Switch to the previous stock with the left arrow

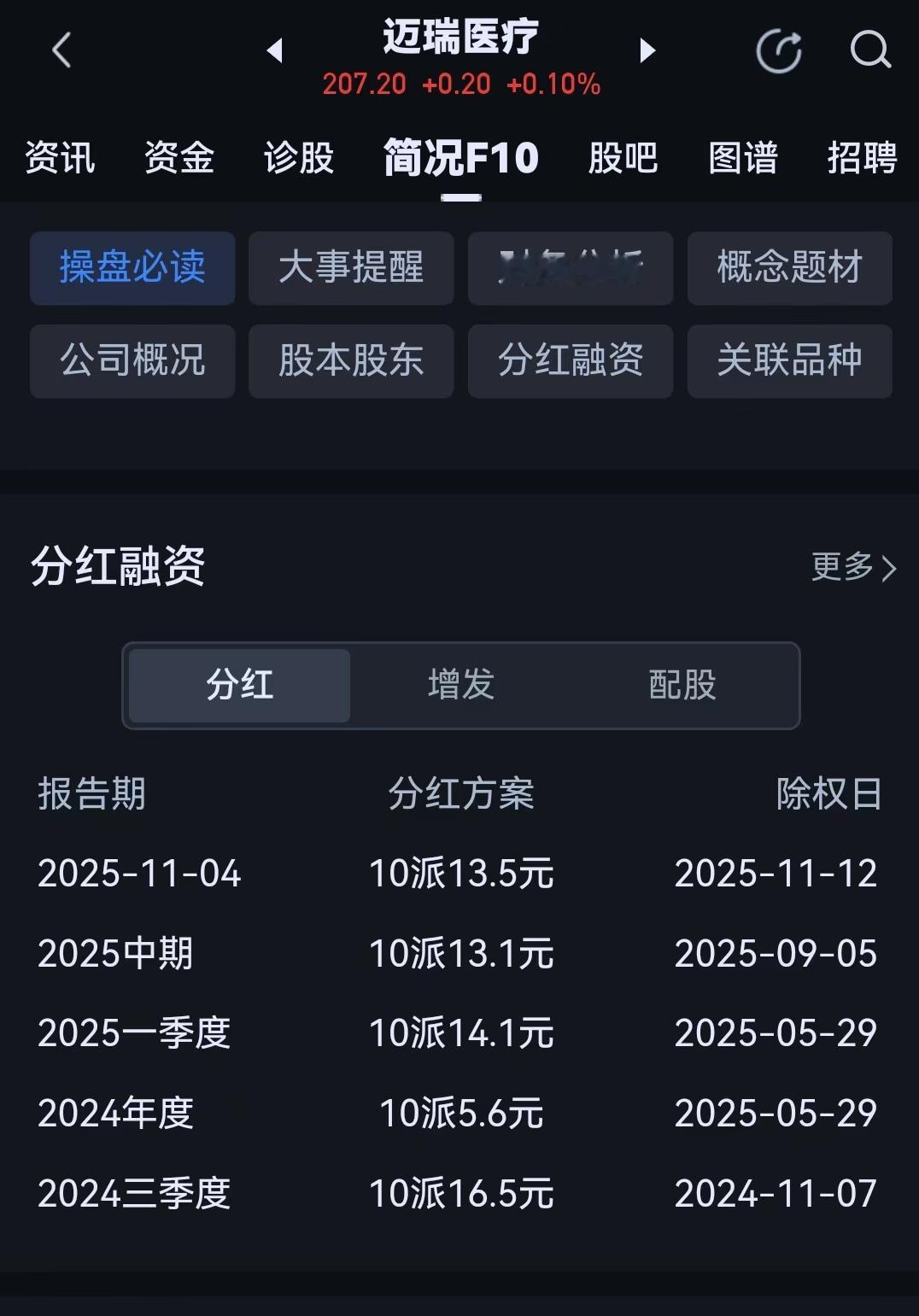pos(275,51)
